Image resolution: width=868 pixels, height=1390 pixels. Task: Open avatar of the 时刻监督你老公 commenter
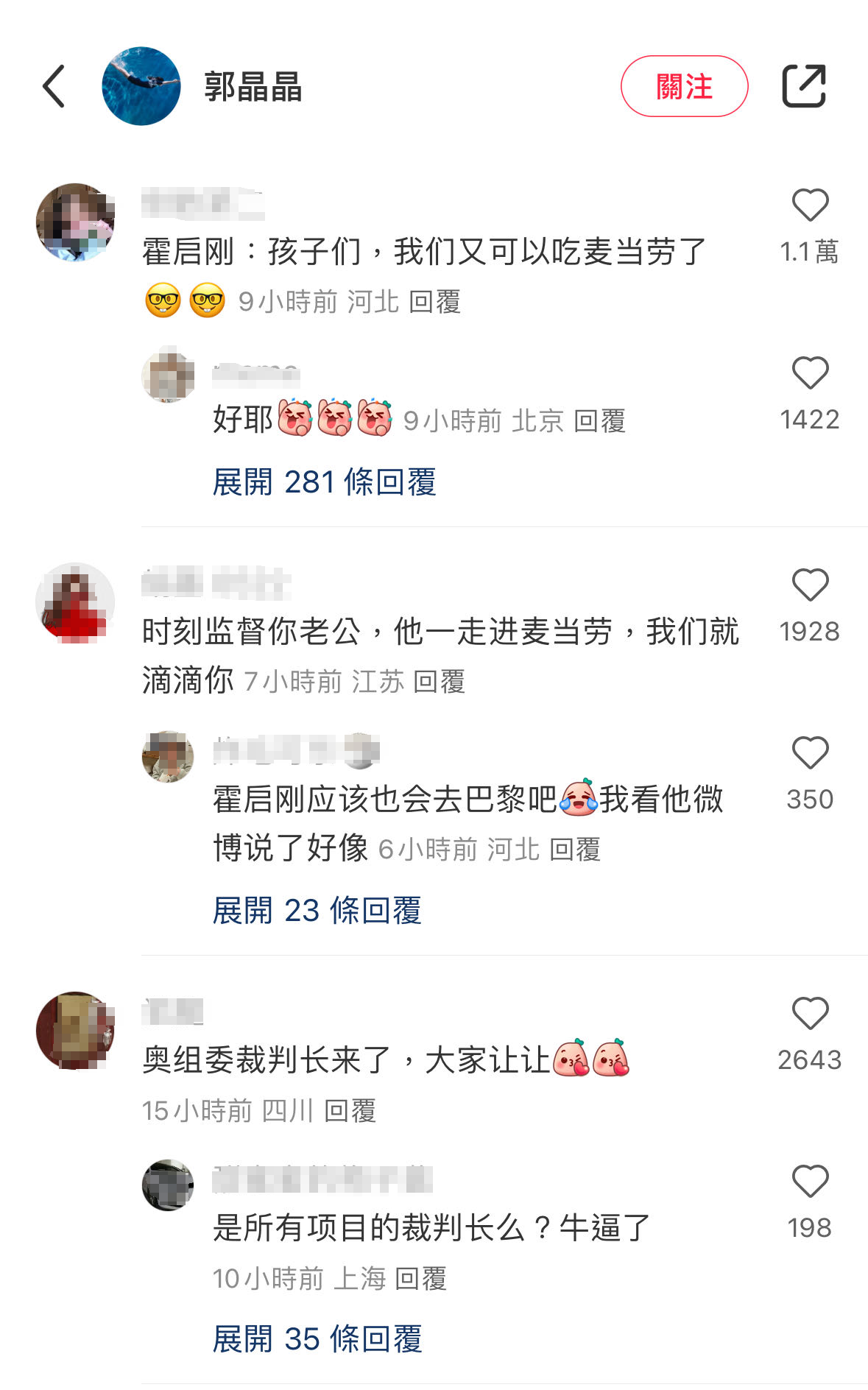75,601
